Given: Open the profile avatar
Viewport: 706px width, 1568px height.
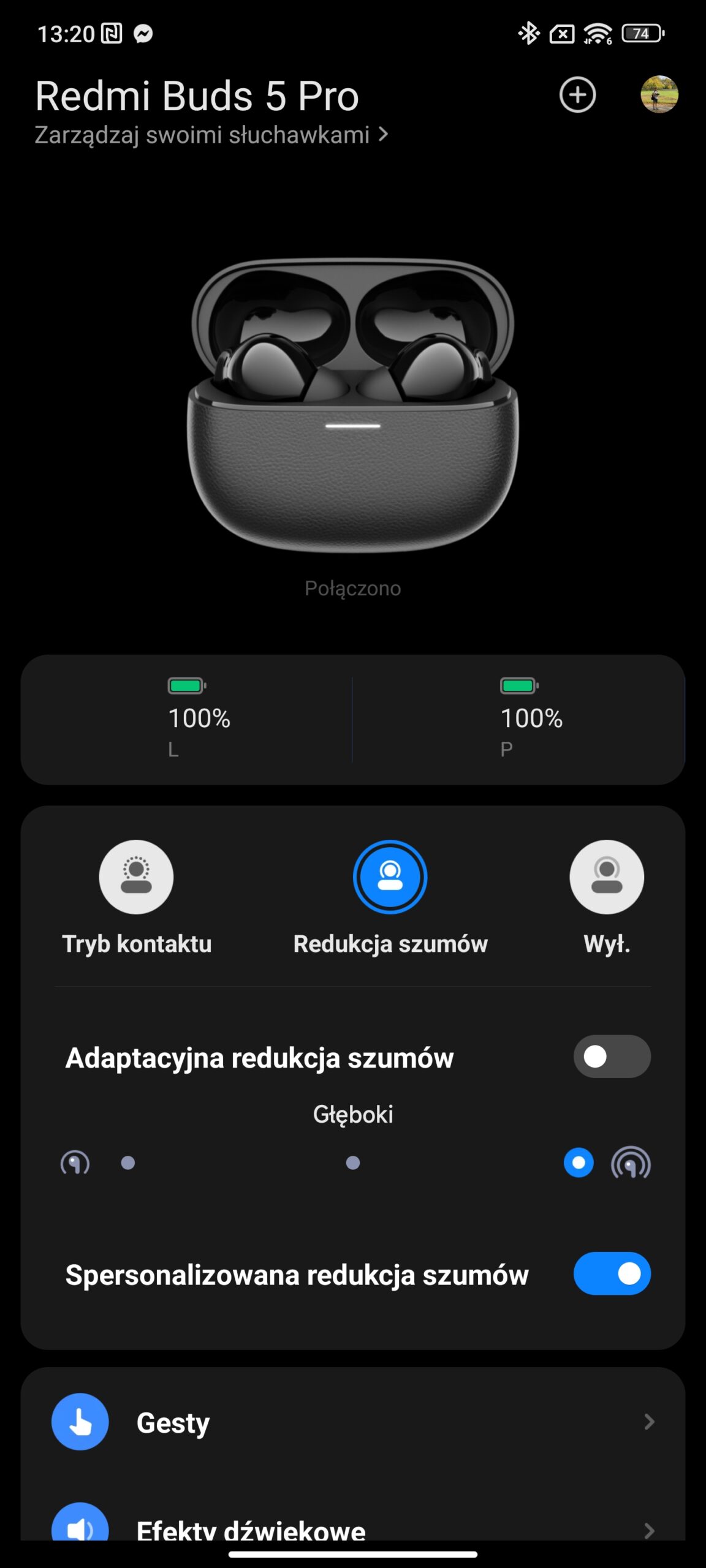Looking at the screenshot, I should (659, 94).
